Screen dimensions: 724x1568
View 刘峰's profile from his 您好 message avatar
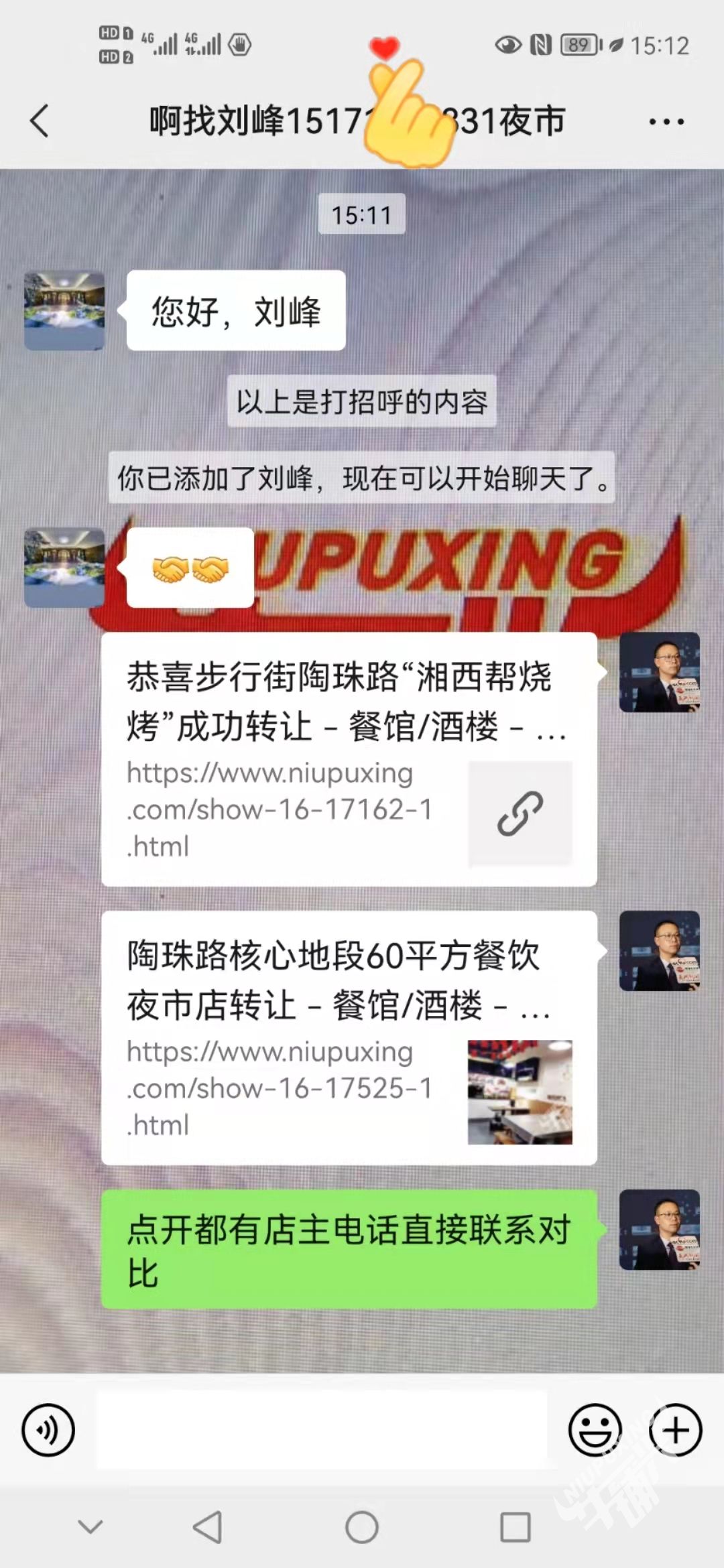(x=64, y=310)
